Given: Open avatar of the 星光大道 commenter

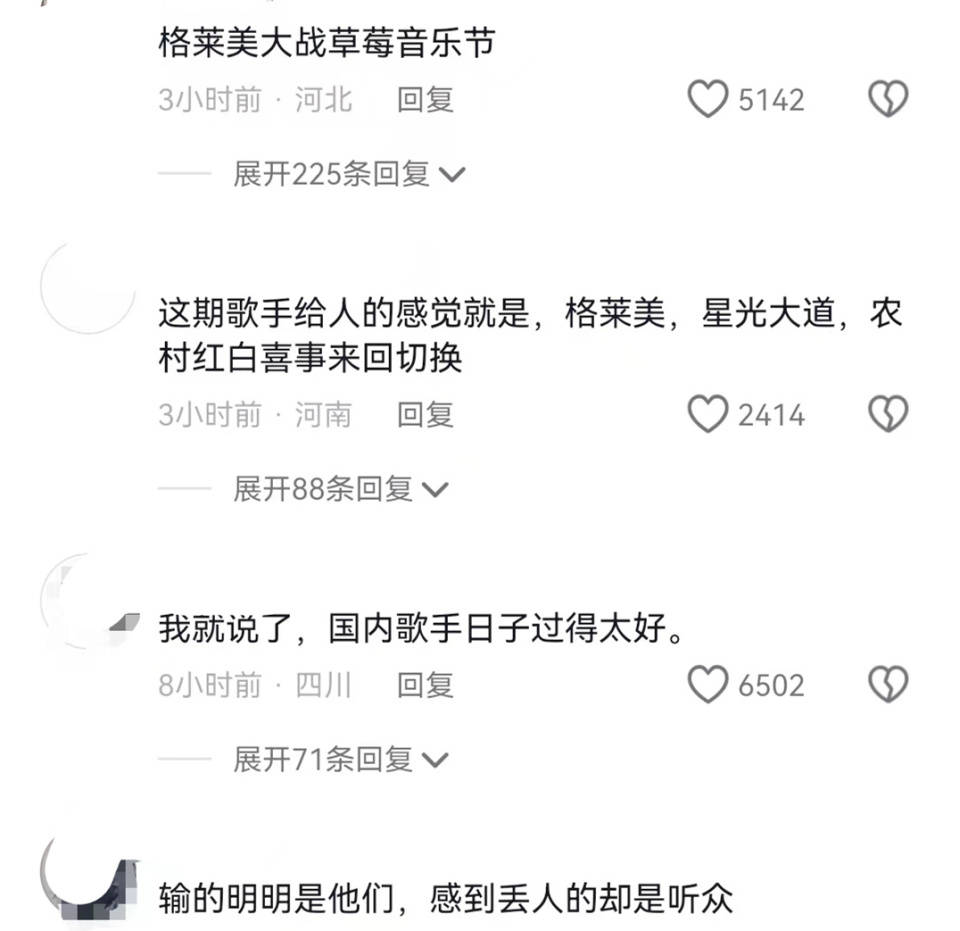Looking at the screenshot, I should [88, 287].
